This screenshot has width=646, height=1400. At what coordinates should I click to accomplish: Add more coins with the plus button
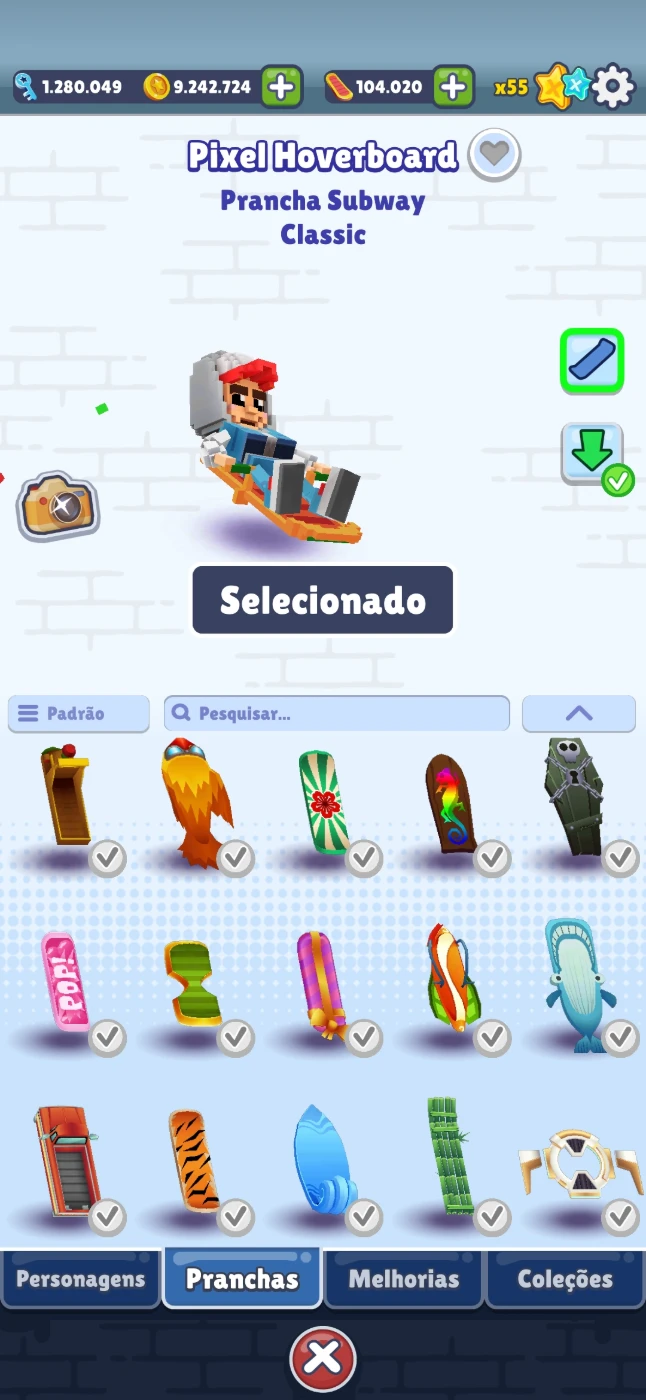[282, 87]
